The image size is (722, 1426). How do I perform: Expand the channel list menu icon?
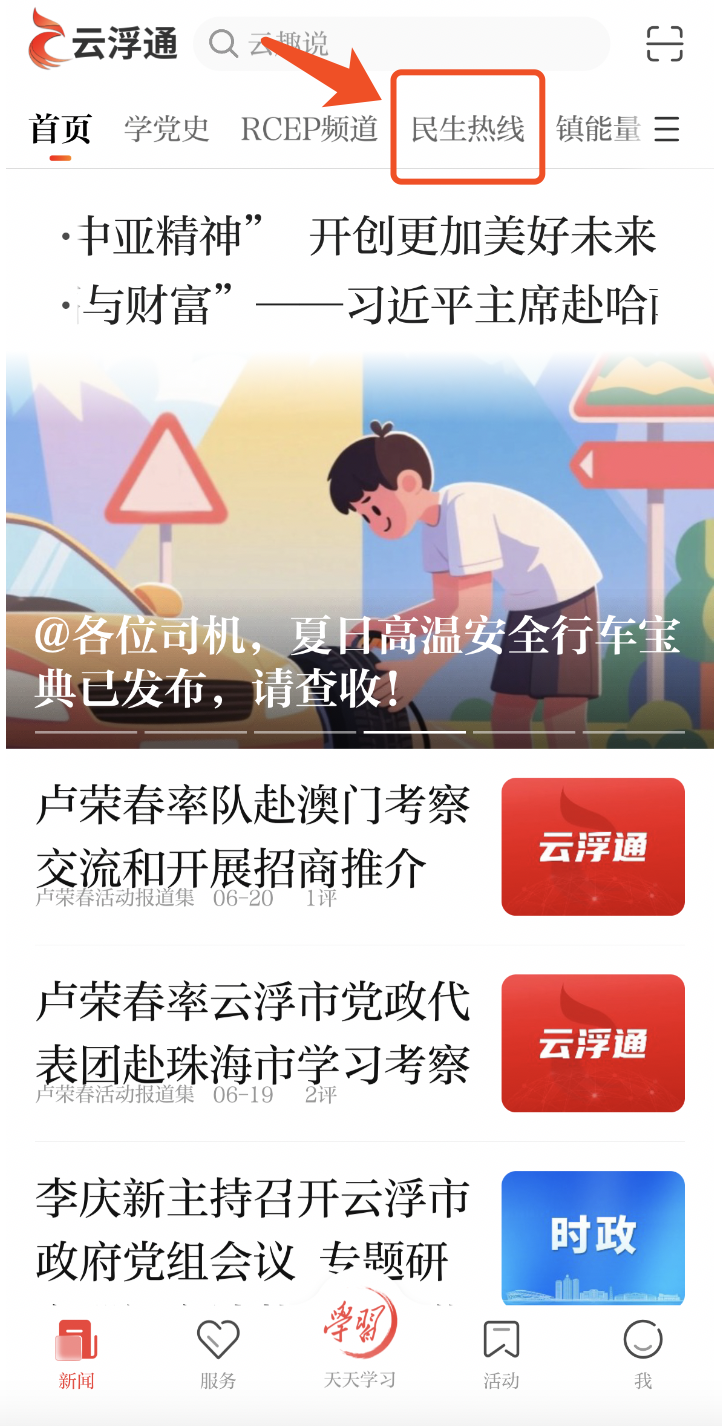tap(667, 129)
